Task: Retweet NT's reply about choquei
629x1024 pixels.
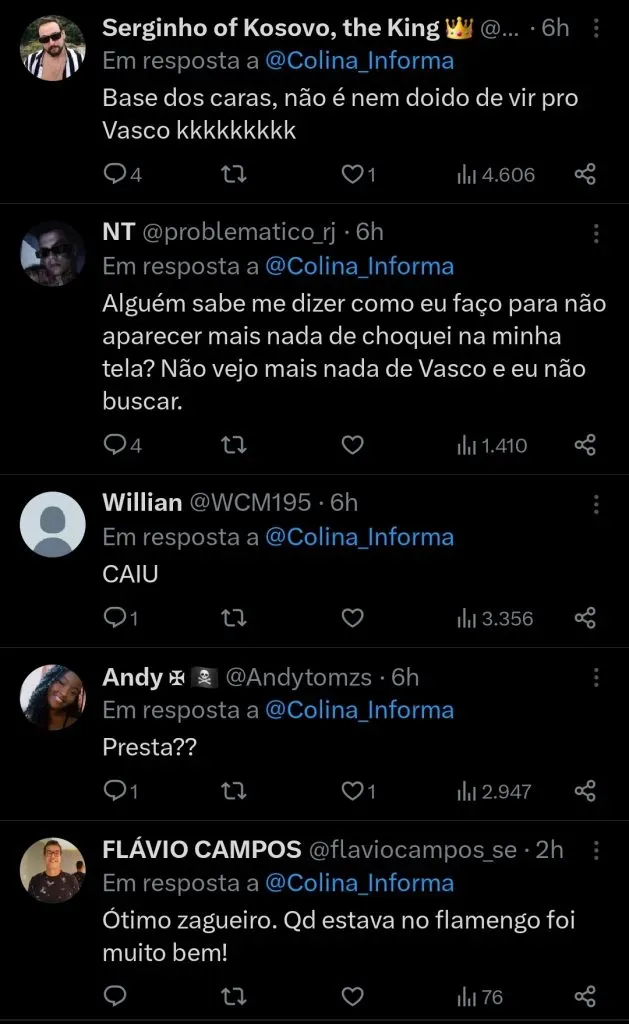Action: (x=232, y=445)
